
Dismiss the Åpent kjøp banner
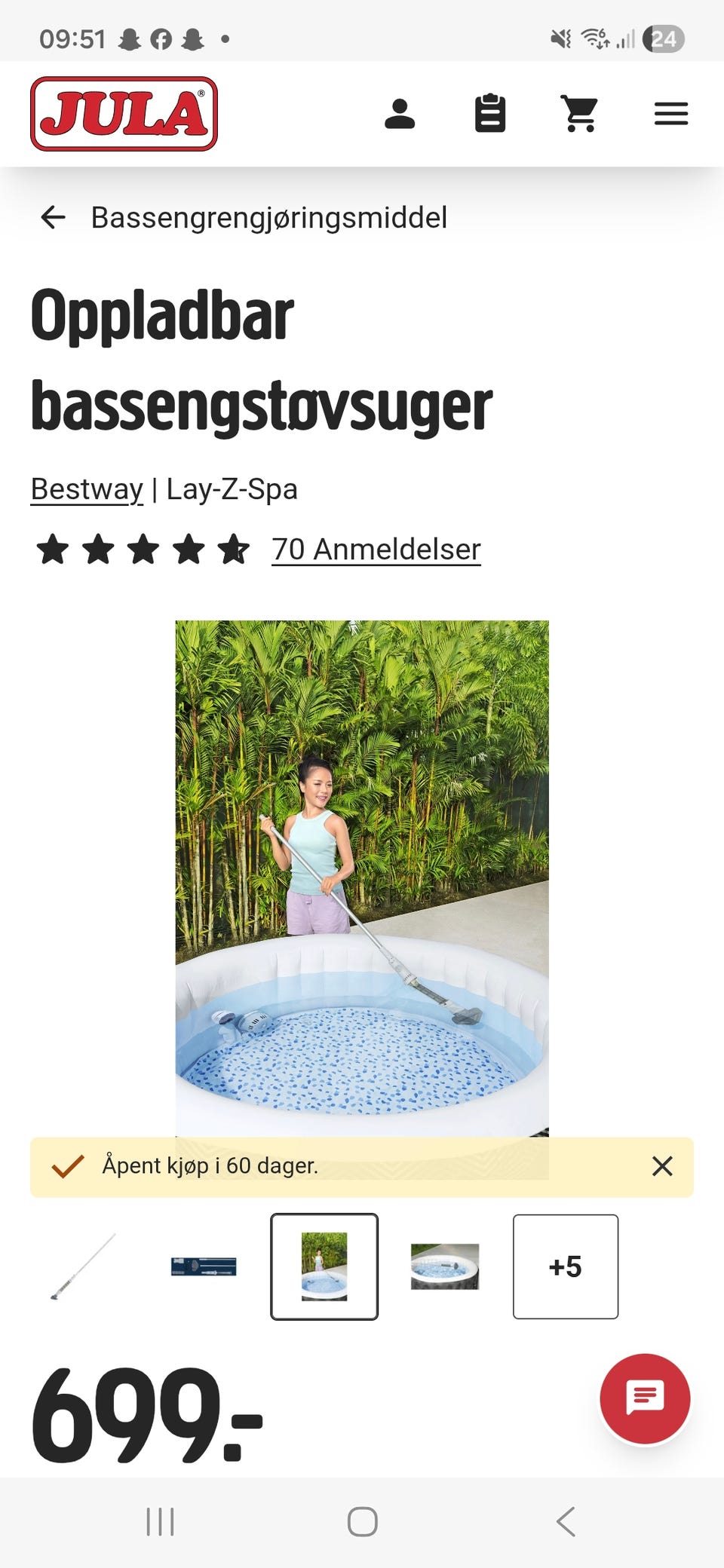coord(662,1167)
